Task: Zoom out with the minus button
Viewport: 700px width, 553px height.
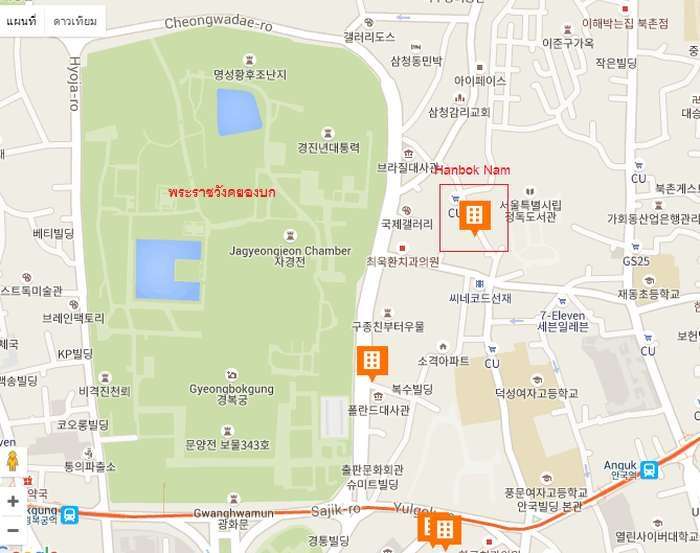Action: 12,530
